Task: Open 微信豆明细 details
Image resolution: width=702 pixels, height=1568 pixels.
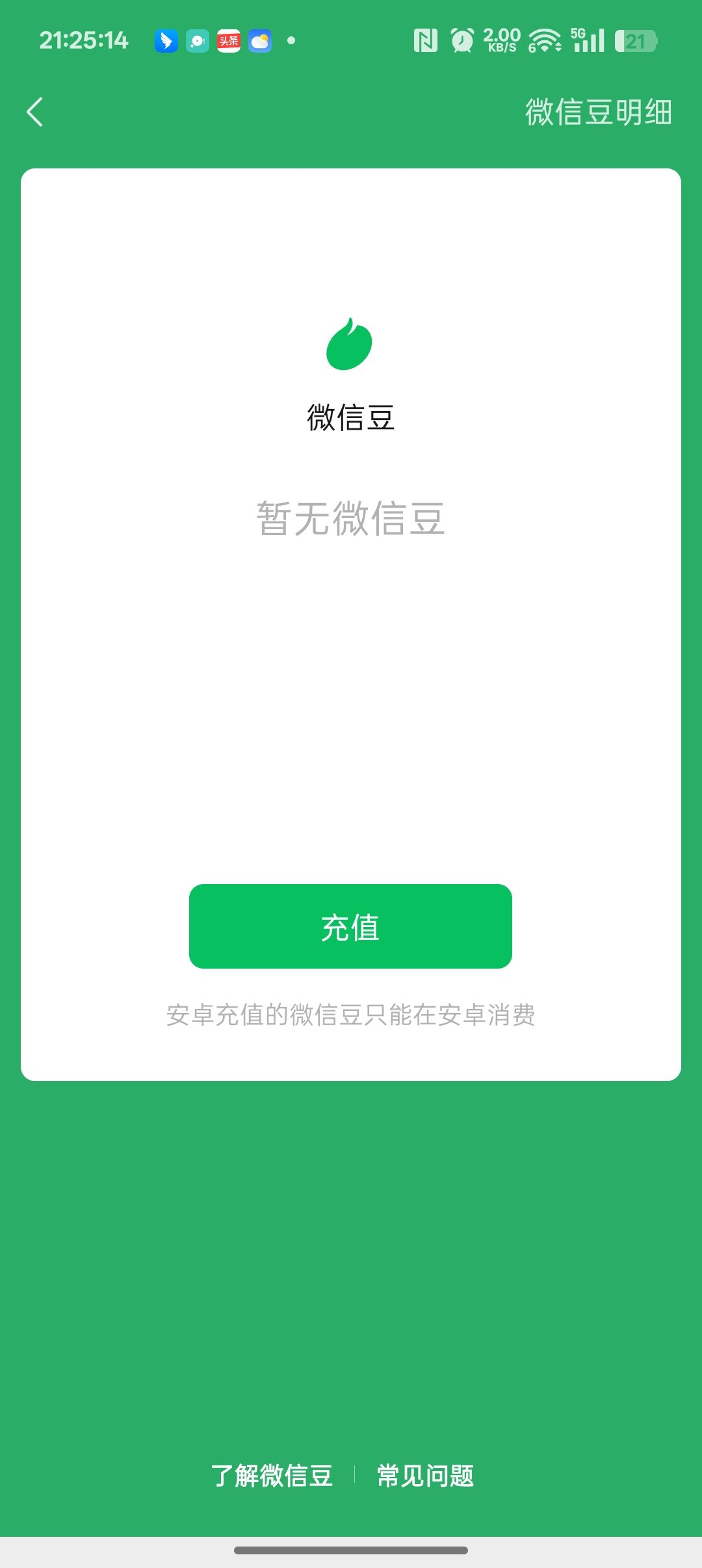Action: pyautogui.click(x=598, y=112)
